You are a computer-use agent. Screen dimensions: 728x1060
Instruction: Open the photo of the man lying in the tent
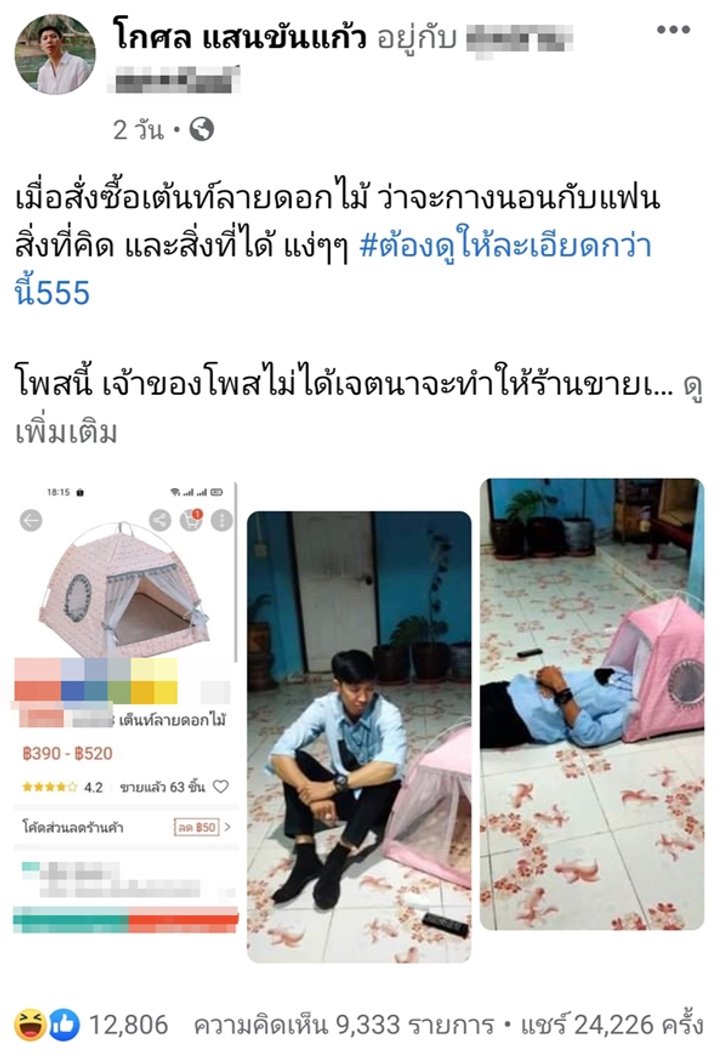591,703
